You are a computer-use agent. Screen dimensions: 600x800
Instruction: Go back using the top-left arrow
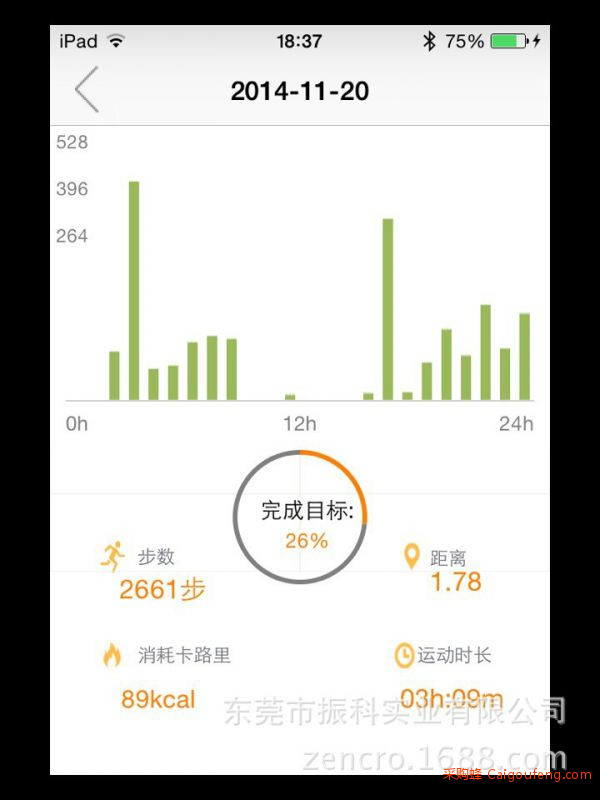(87, 91)
